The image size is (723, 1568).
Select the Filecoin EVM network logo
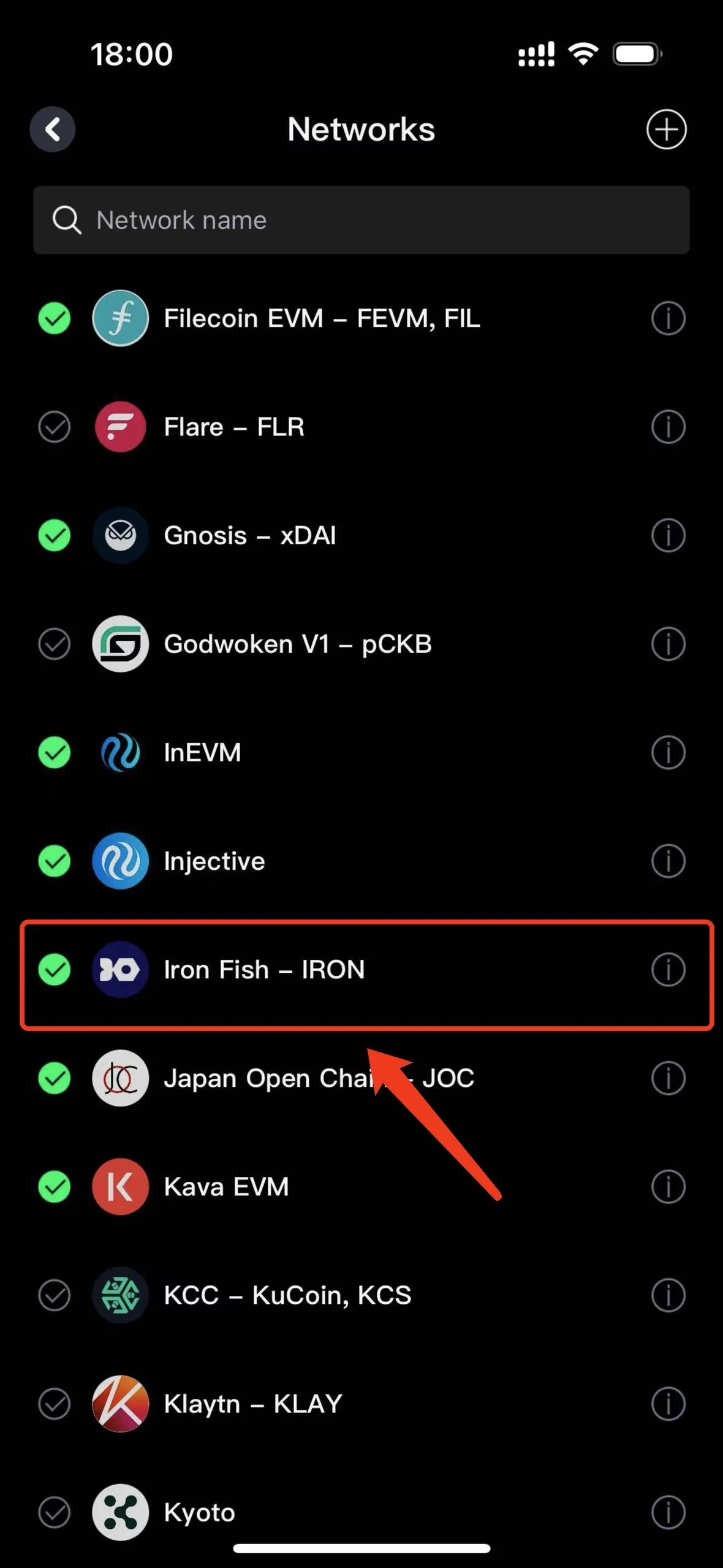[x=120, y=318]
